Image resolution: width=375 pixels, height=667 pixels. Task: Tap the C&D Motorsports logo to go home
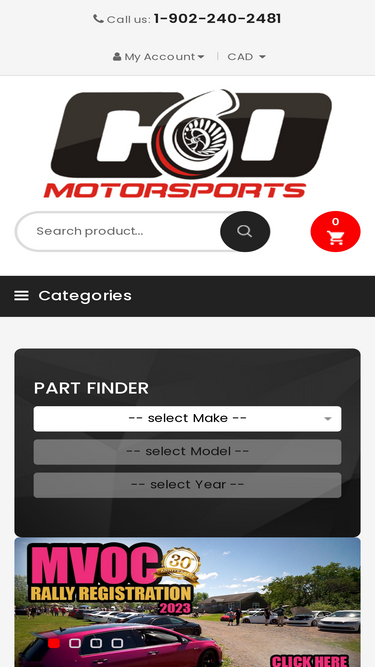pos(188,143)
